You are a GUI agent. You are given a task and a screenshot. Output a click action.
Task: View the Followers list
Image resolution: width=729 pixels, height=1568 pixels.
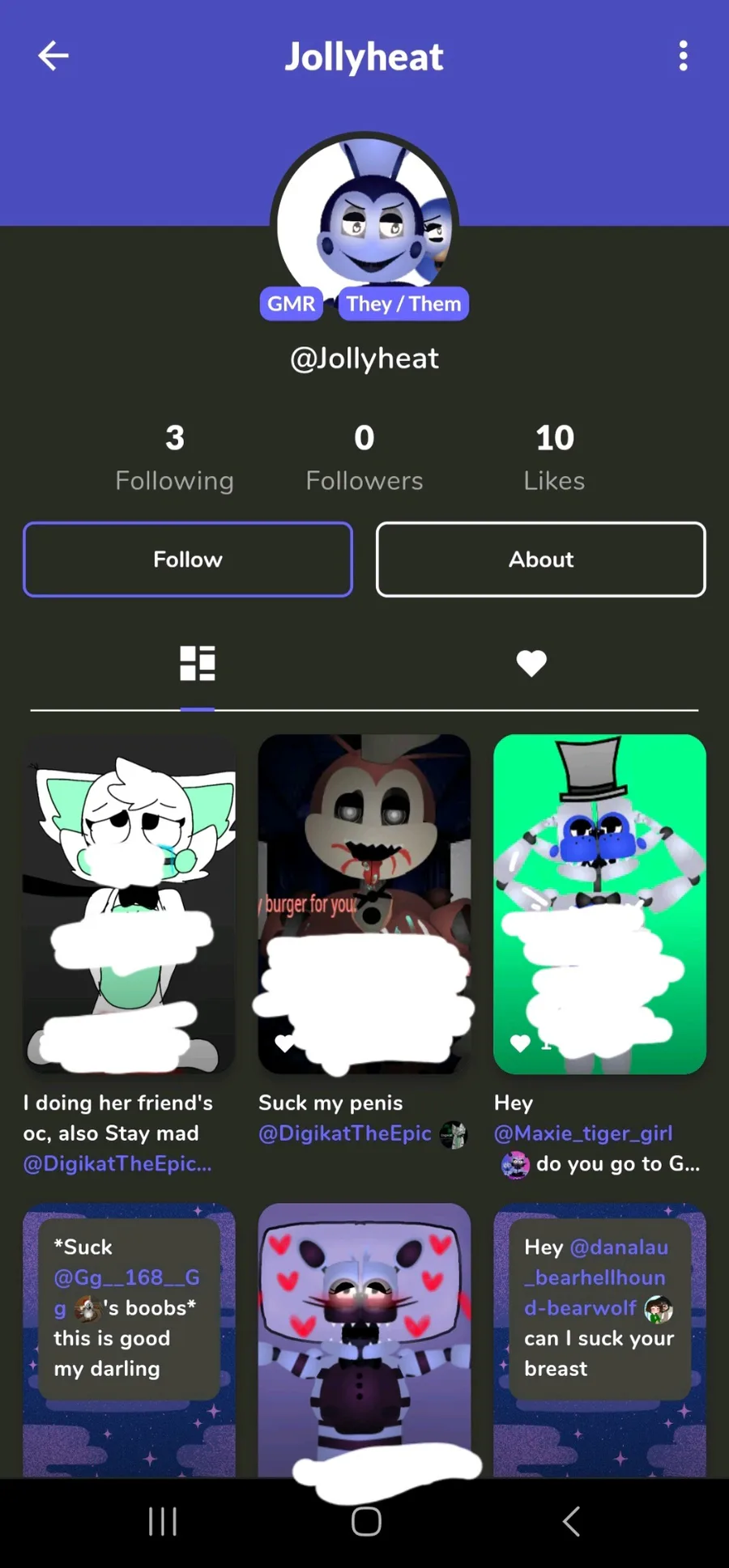364,457
